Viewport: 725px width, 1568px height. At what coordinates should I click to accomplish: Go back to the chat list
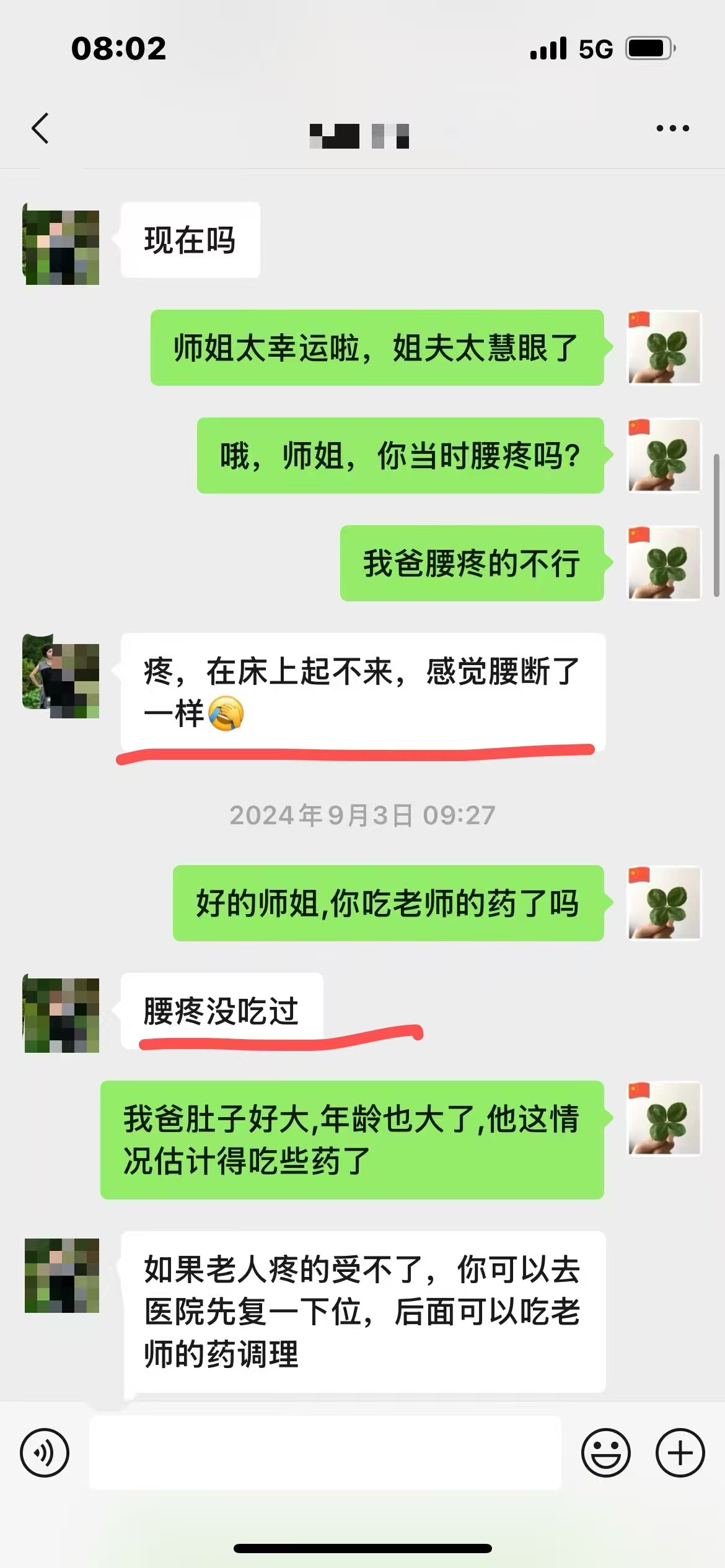coord(40,129)
